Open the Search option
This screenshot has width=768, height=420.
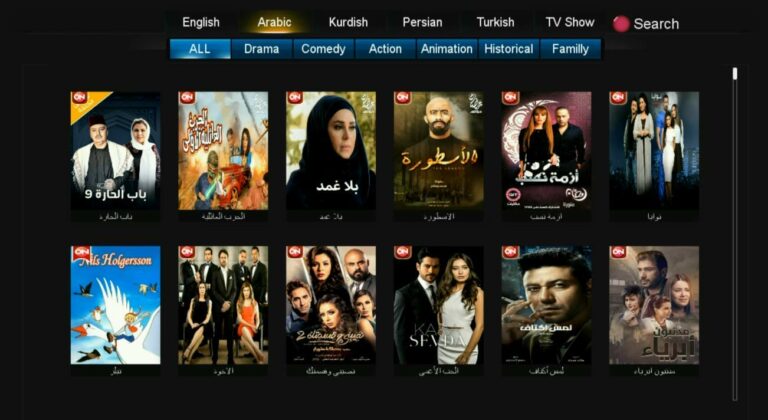tap(646, 23)
